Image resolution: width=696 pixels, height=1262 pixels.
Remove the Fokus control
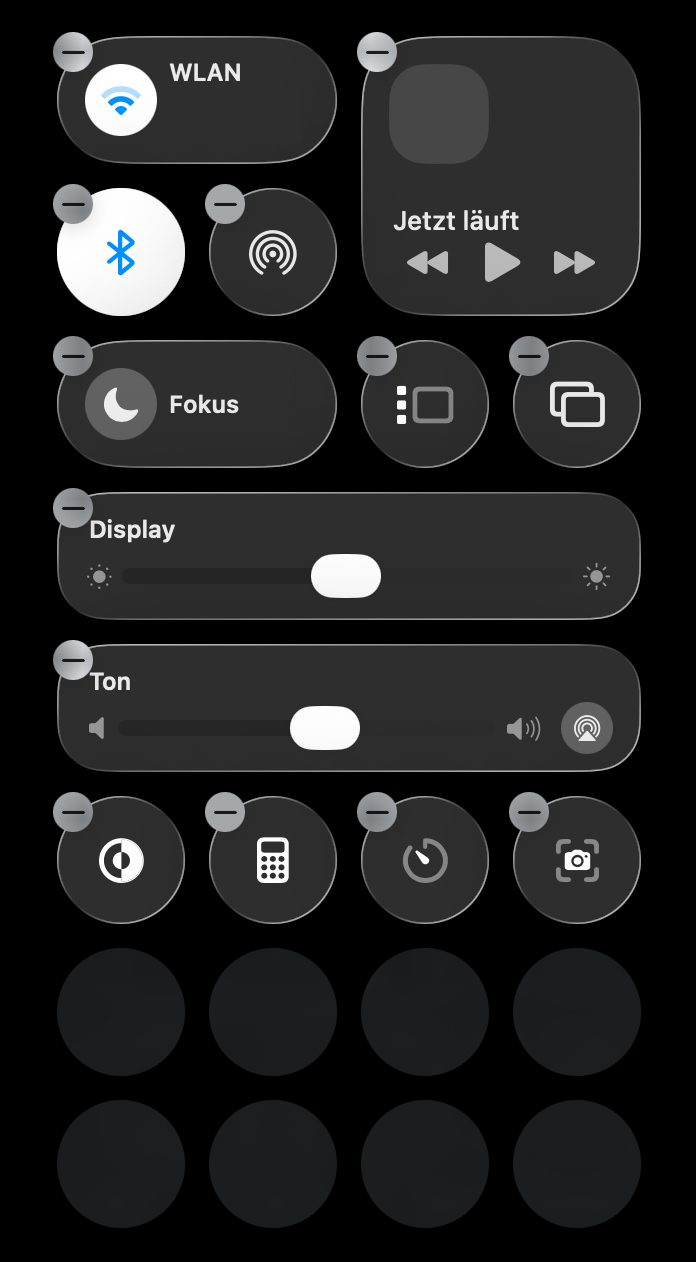pos(72,355)
